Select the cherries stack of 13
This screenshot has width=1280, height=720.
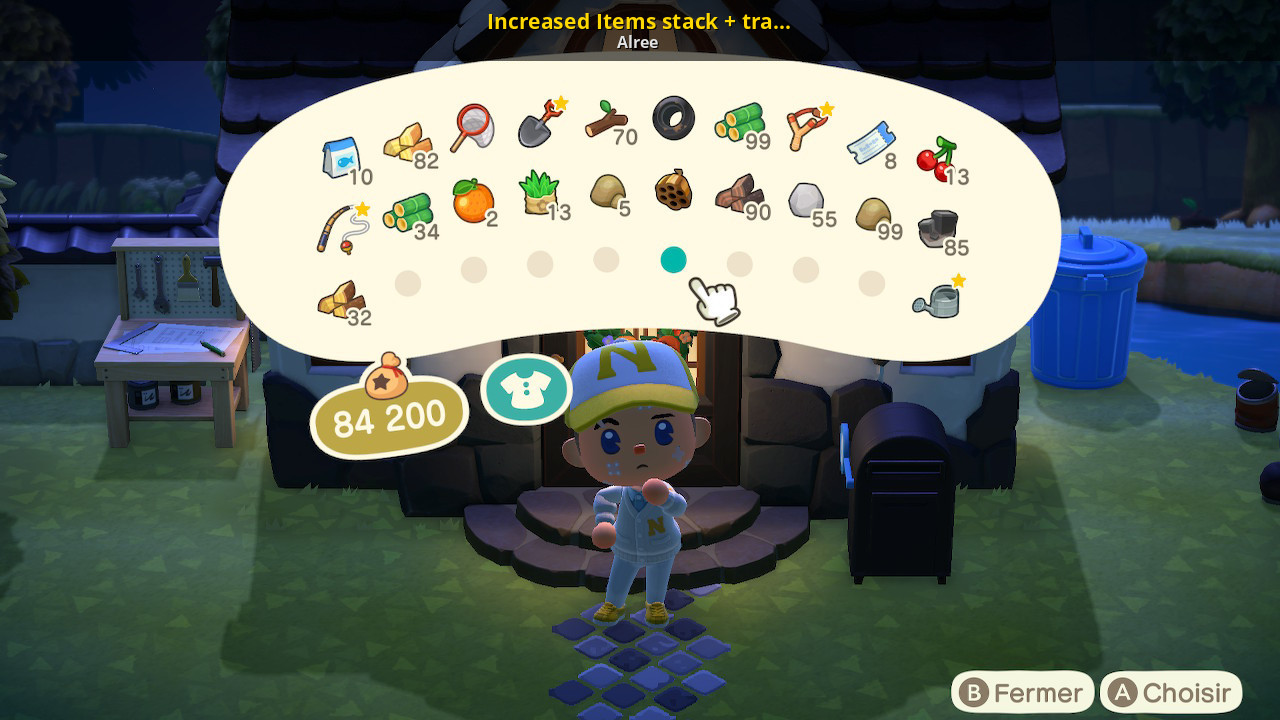pos(937,159)
